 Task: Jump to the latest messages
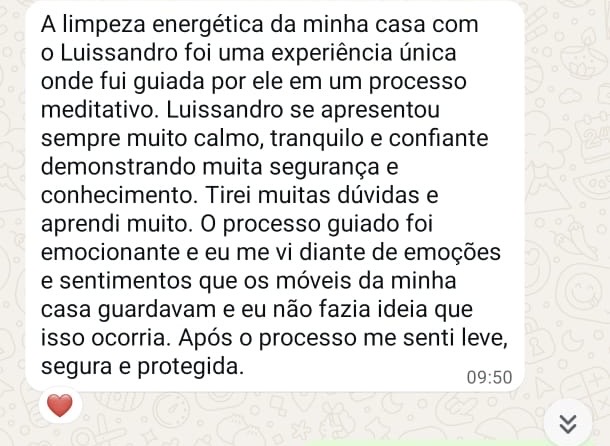click(567, 420)
